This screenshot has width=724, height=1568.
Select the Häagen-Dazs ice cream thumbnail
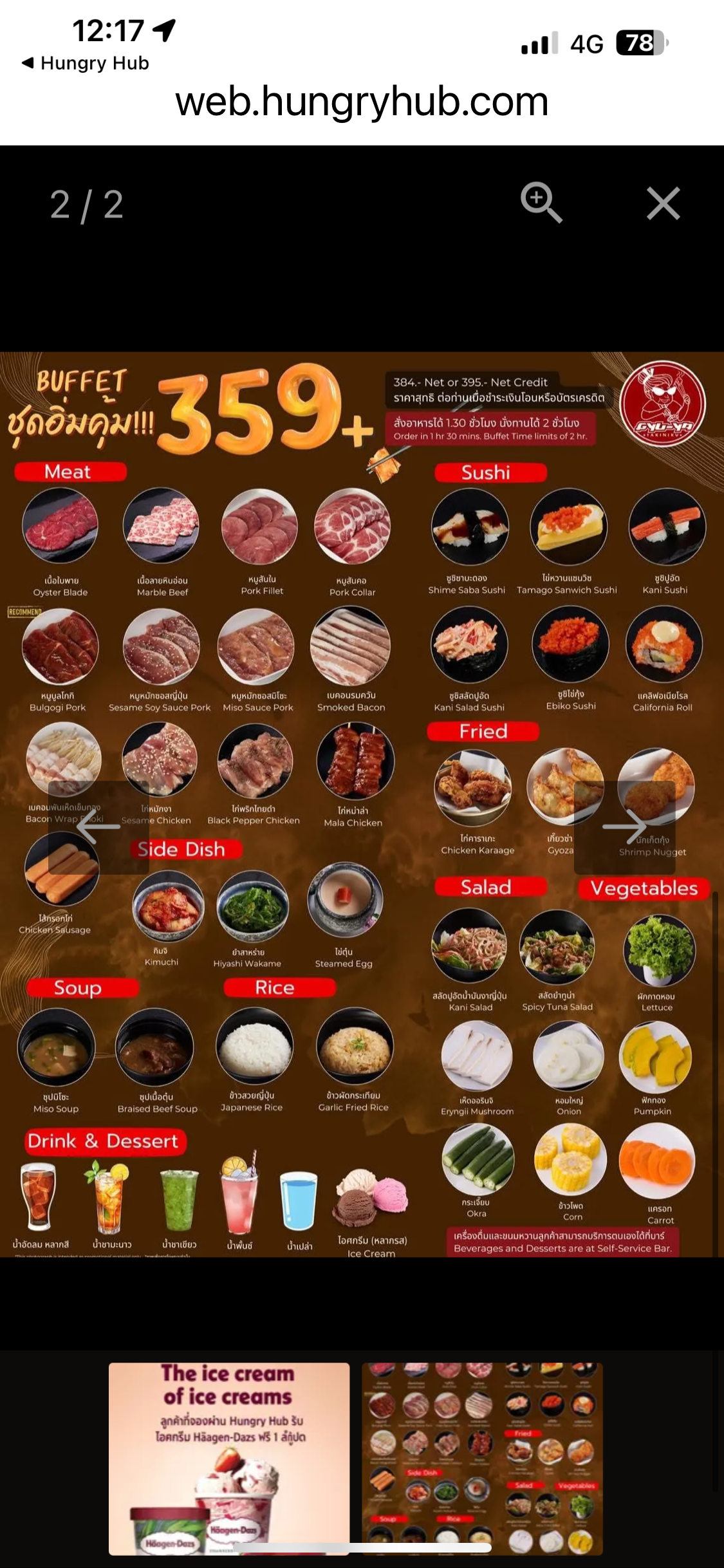229,1459
